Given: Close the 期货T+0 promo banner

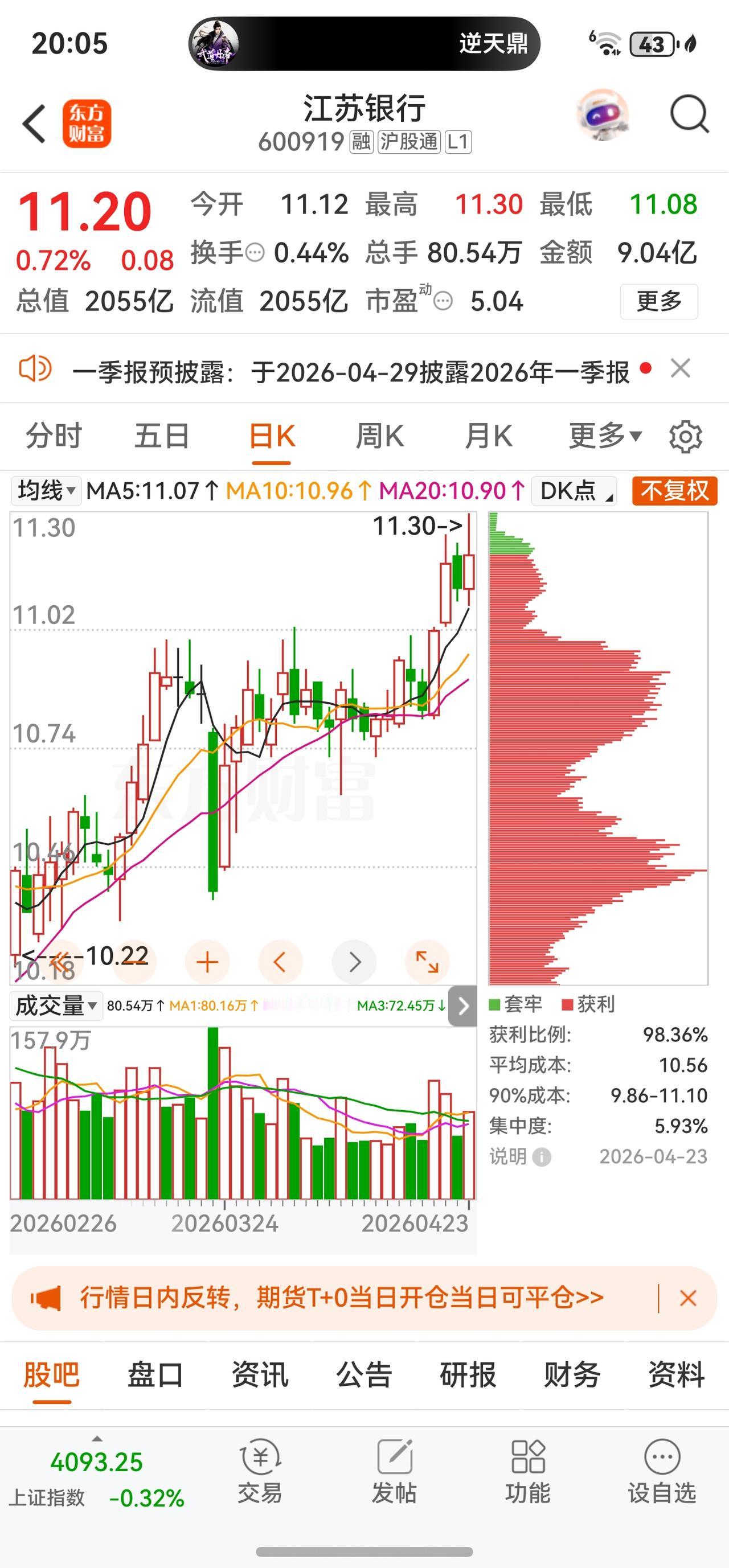Looking at the screenshot, I should pos(688,1298).
